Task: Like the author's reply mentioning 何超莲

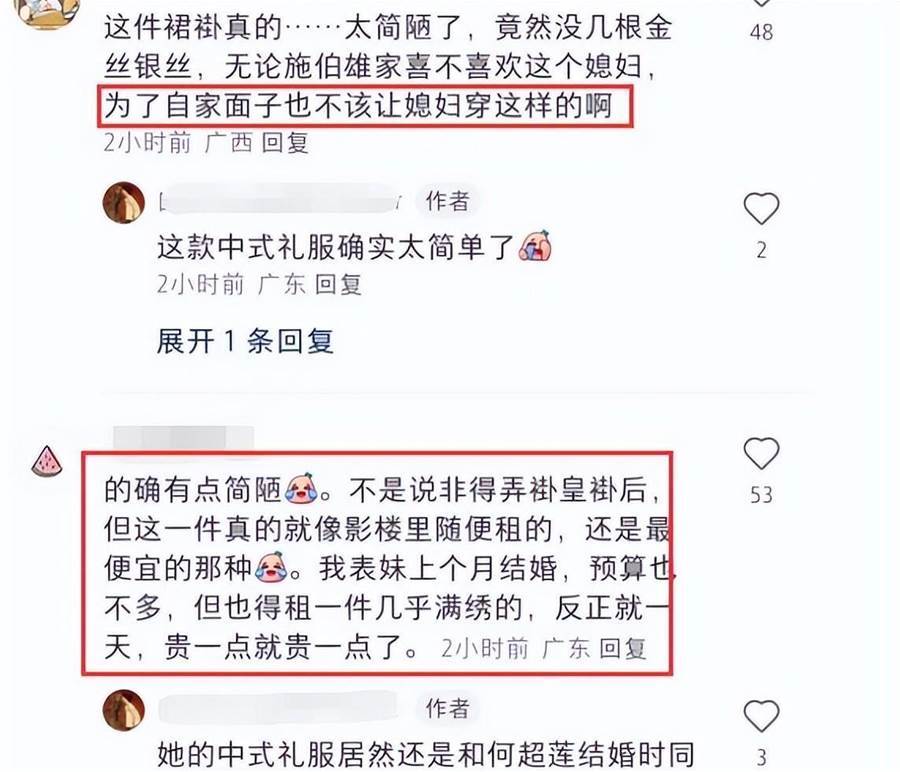Action: (761, 716)
